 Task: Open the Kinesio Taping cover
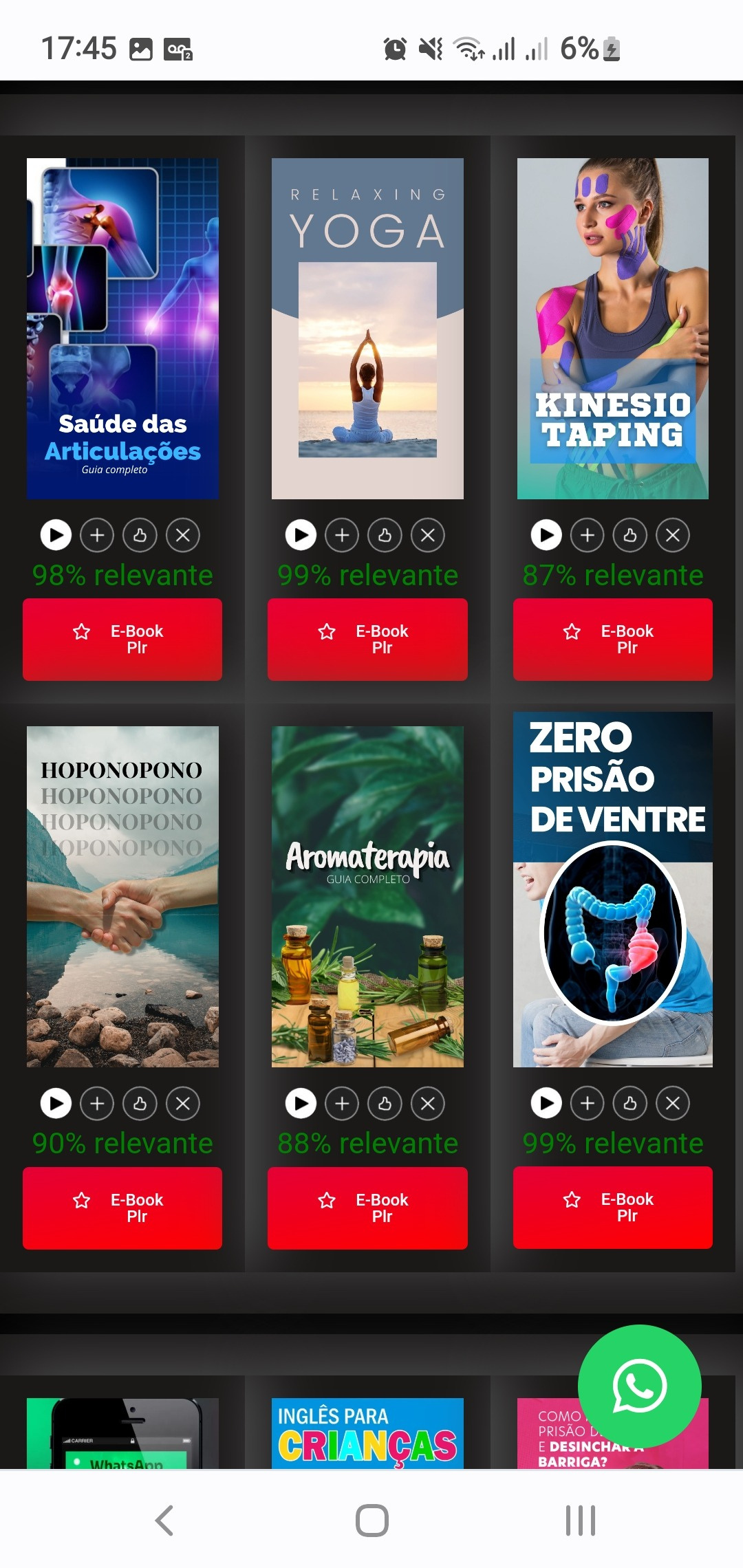[613, 329]
